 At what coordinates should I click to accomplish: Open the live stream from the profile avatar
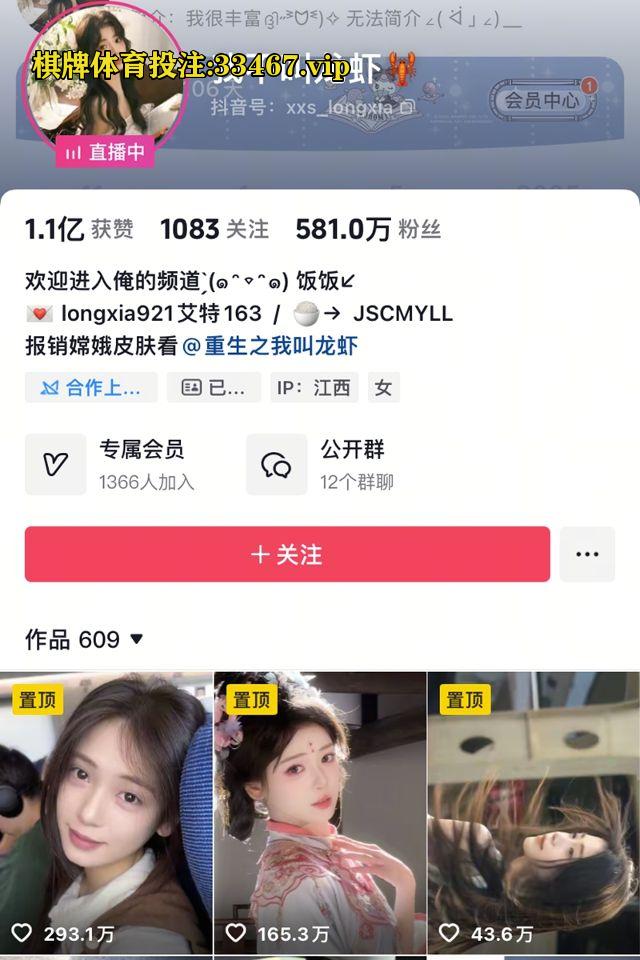click(103, 90)
